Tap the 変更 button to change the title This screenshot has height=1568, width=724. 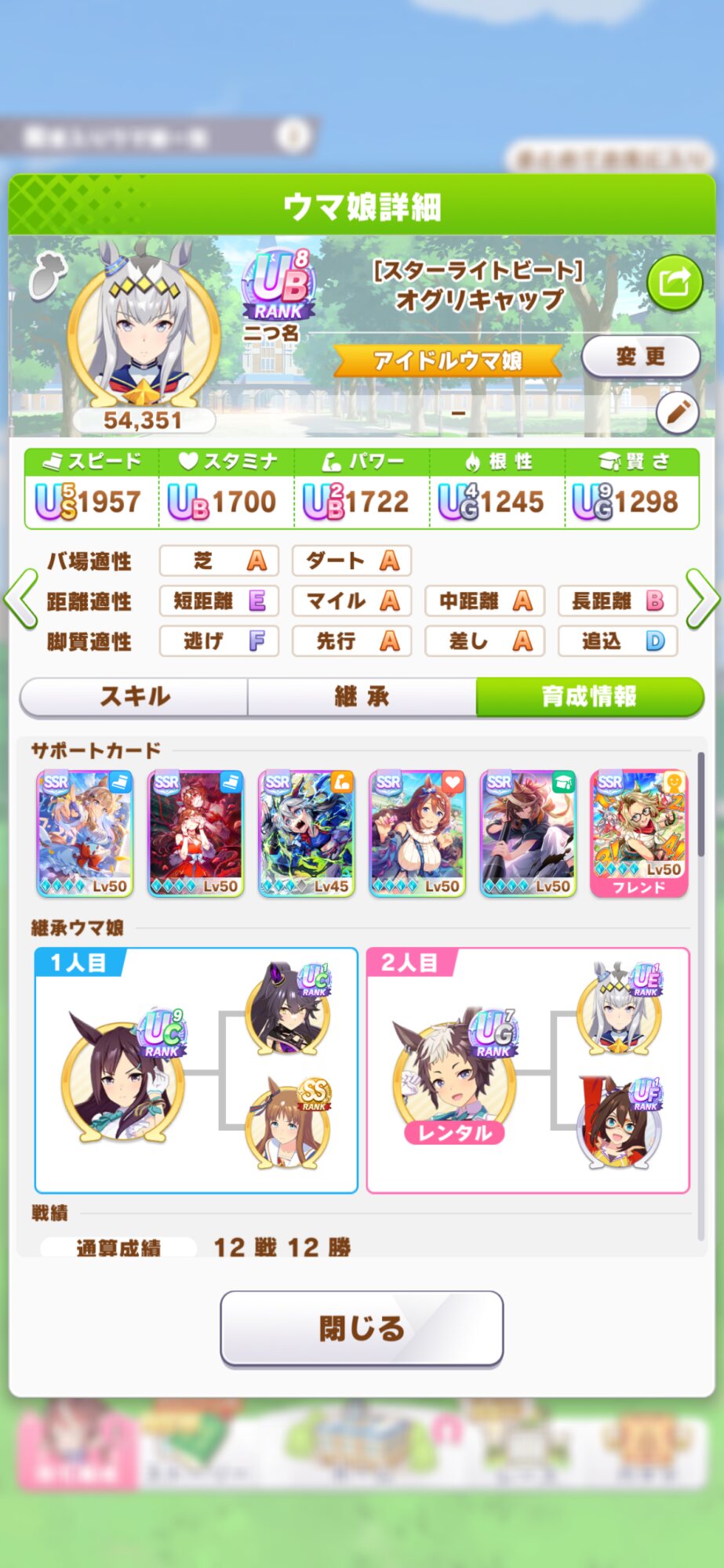(x=640, y=357)
